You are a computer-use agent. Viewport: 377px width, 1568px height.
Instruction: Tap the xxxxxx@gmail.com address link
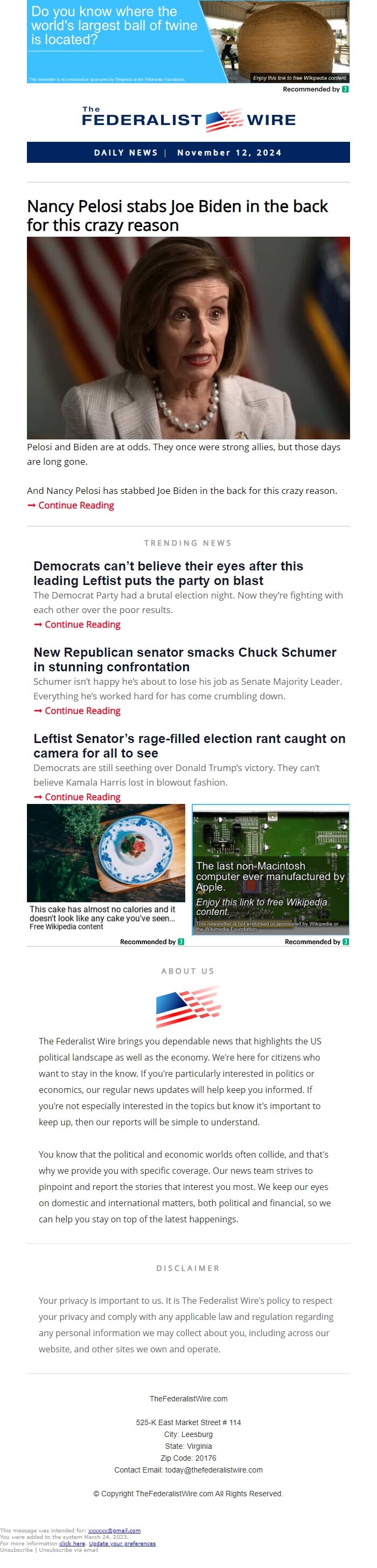(x=114, y=1530)
